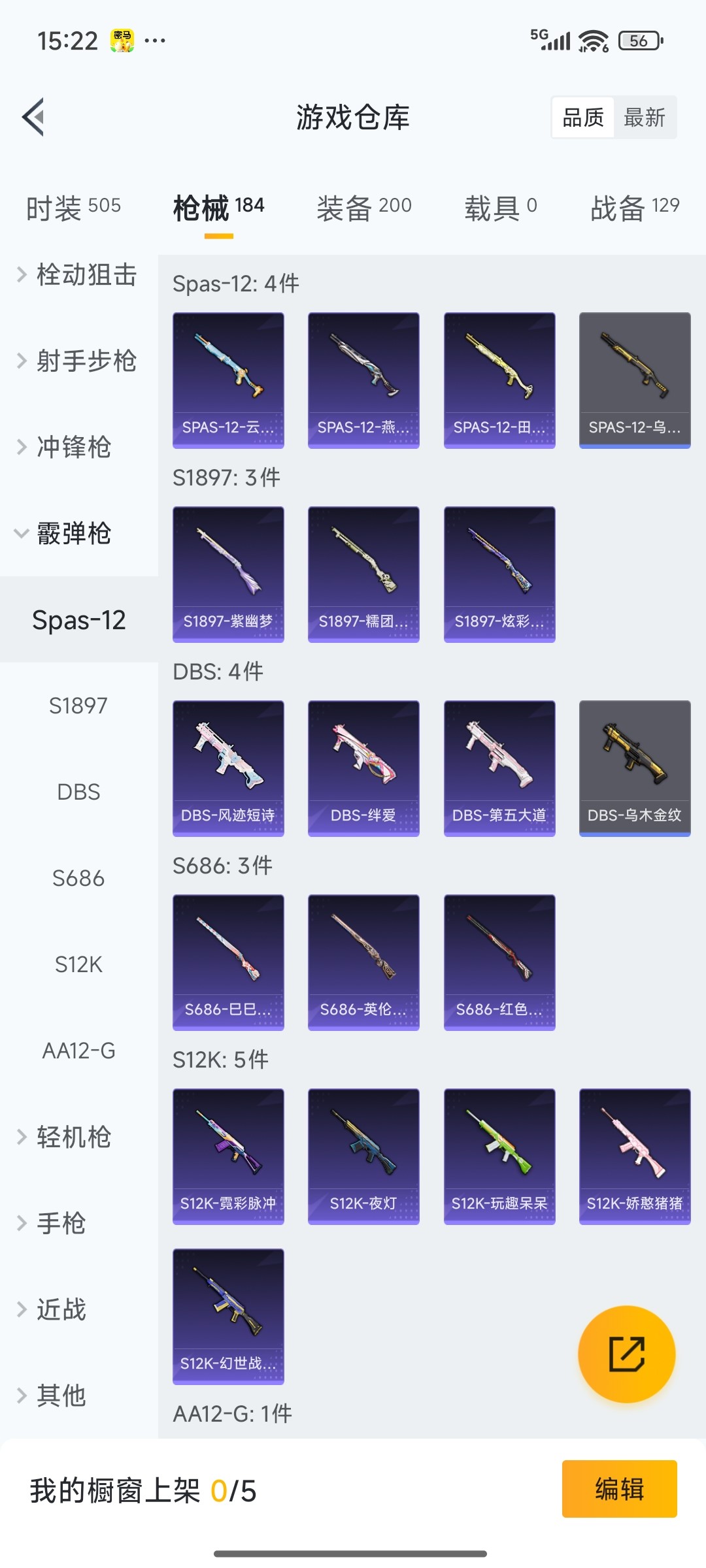
Task: Switch to the 装备 tab
Action: tap(364, 208)
